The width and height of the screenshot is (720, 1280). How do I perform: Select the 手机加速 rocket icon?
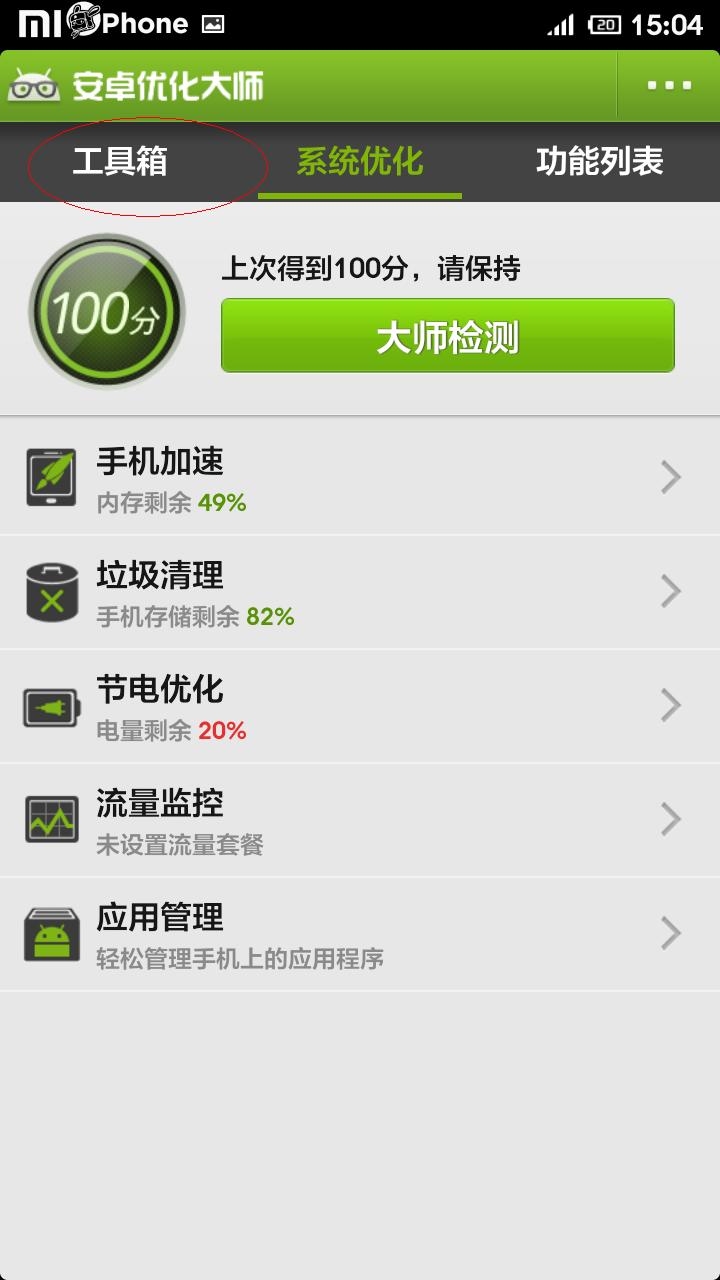click(x=51, y=477)
